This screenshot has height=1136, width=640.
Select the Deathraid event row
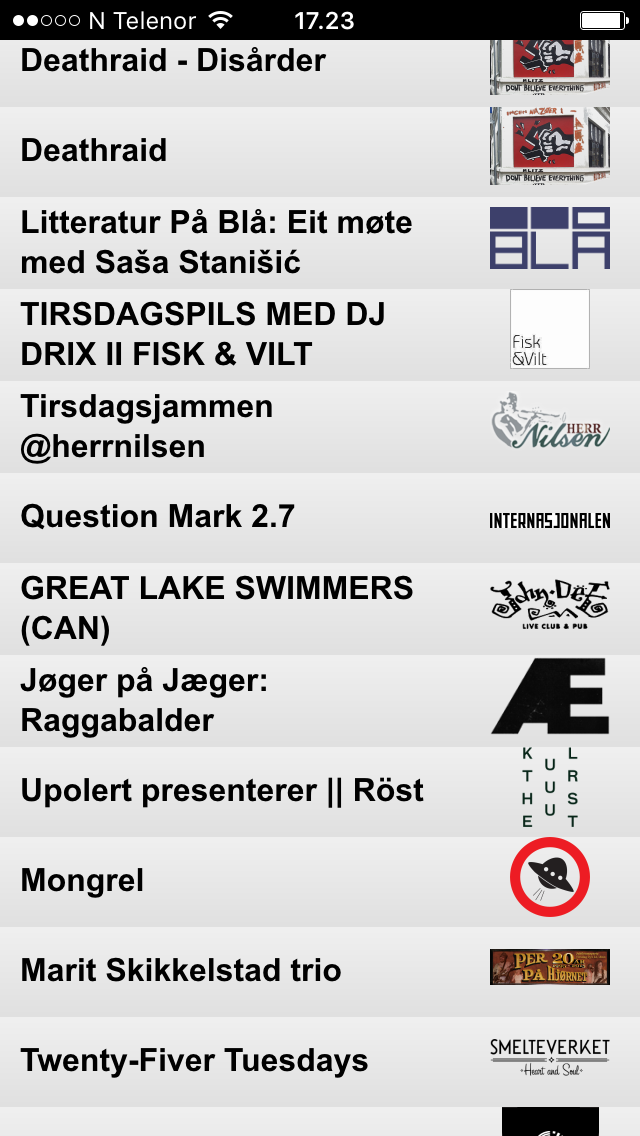320,151
